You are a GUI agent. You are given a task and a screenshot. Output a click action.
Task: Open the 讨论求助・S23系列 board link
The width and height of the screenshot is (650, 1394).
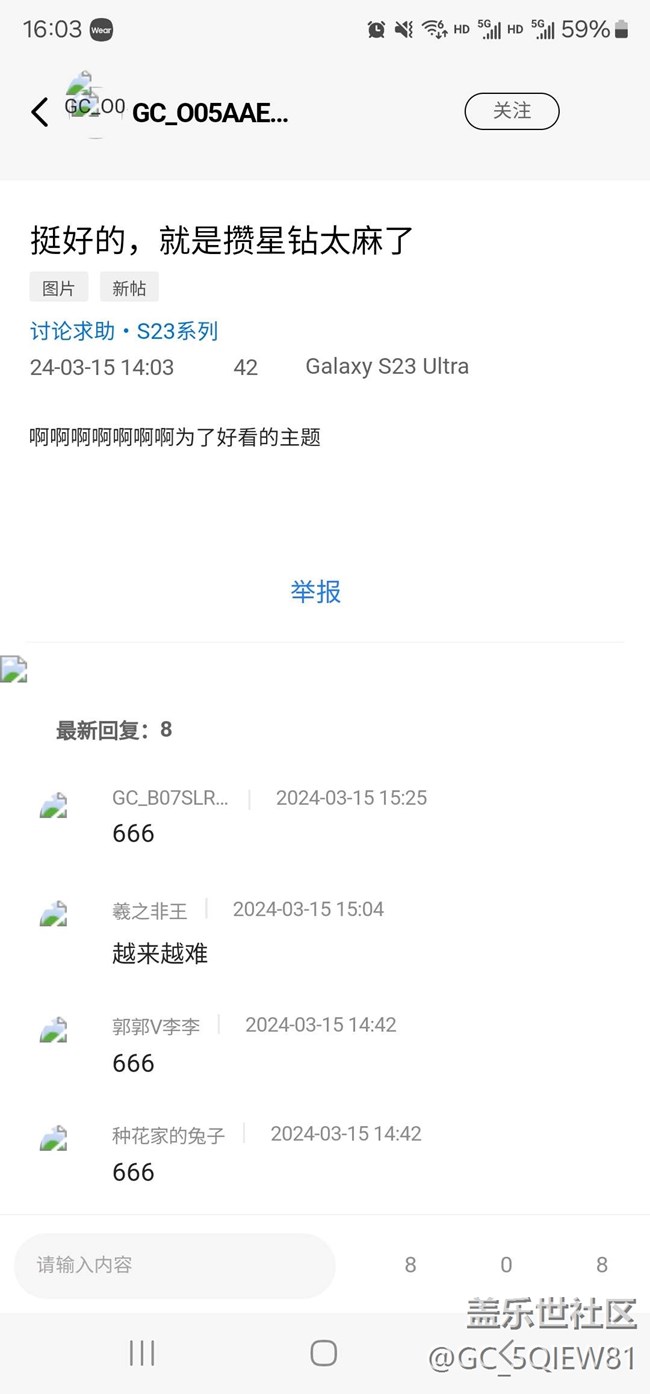(124, 331)
